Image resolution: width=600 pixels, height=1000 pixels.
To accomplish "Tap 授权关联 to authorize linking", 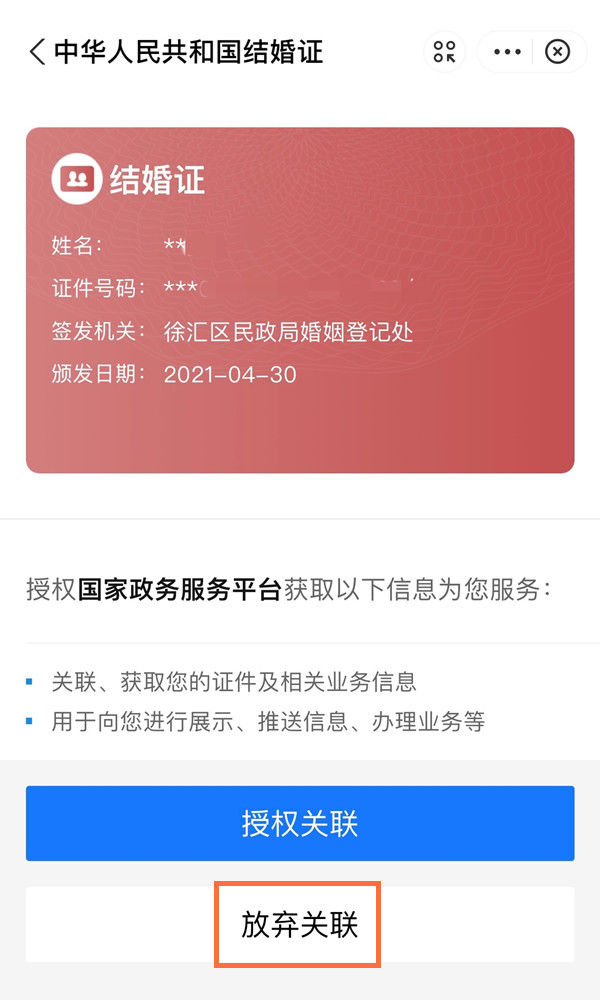I will [x=300, y=823].
